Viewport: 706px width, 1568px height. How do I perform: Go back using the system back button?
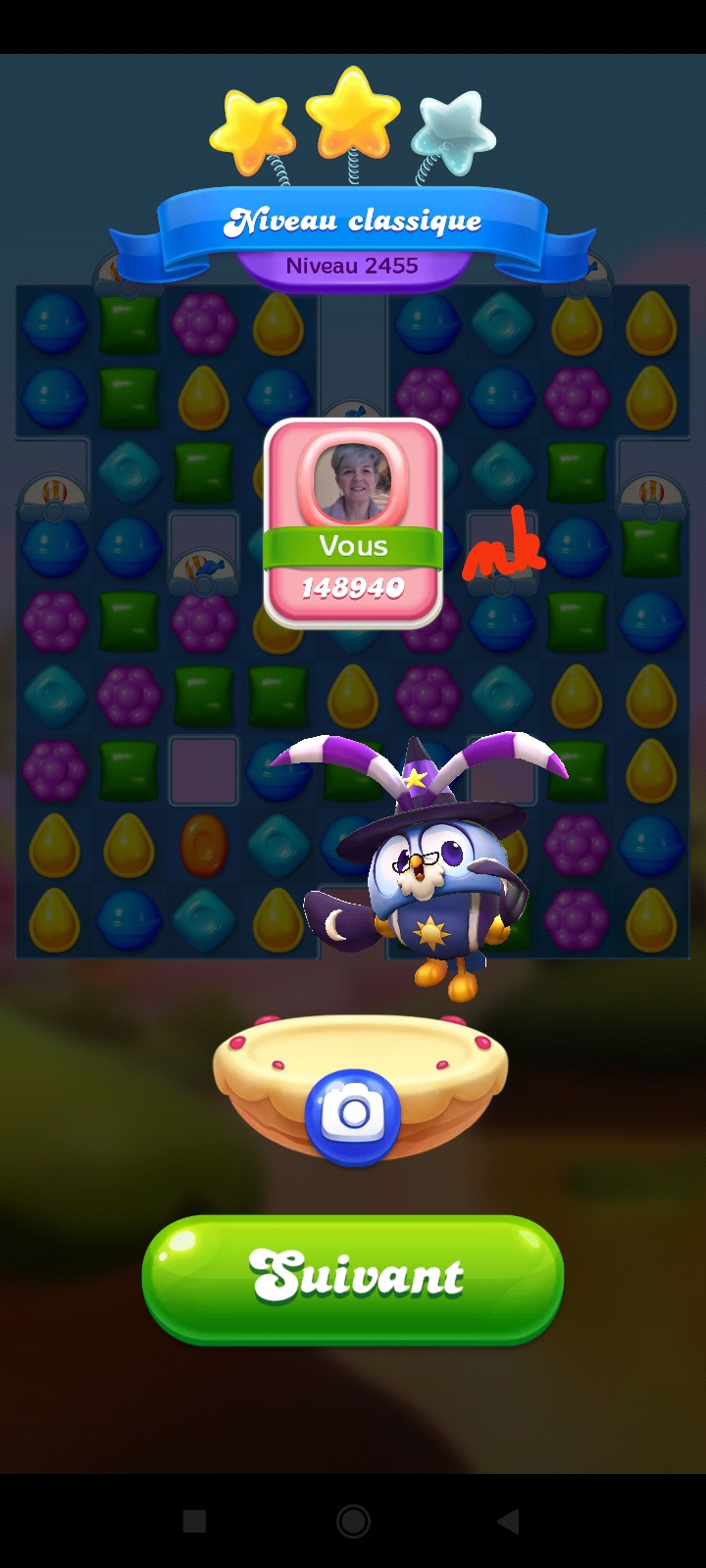click(x=508, y=1521)
